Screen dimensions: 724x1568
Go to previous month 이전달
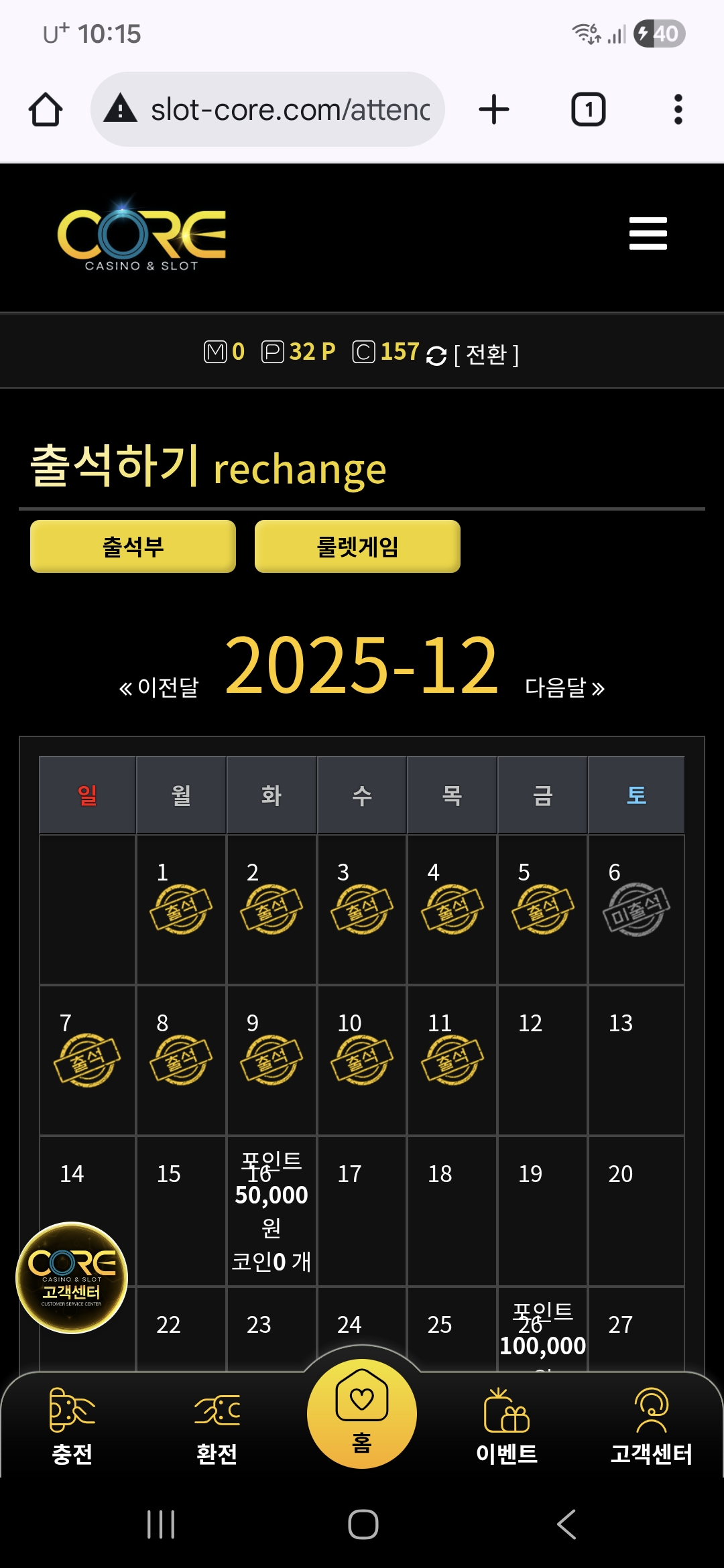(x=159, y=688)
